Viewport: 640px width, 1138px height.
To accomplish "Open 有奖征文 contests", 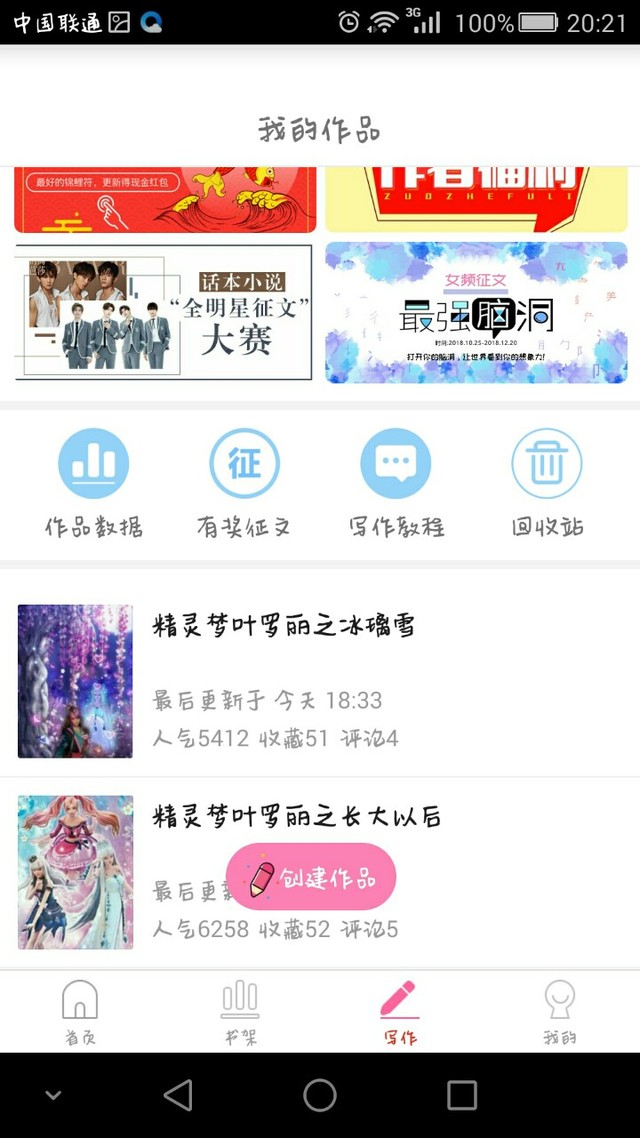I will tap(245, 483).
